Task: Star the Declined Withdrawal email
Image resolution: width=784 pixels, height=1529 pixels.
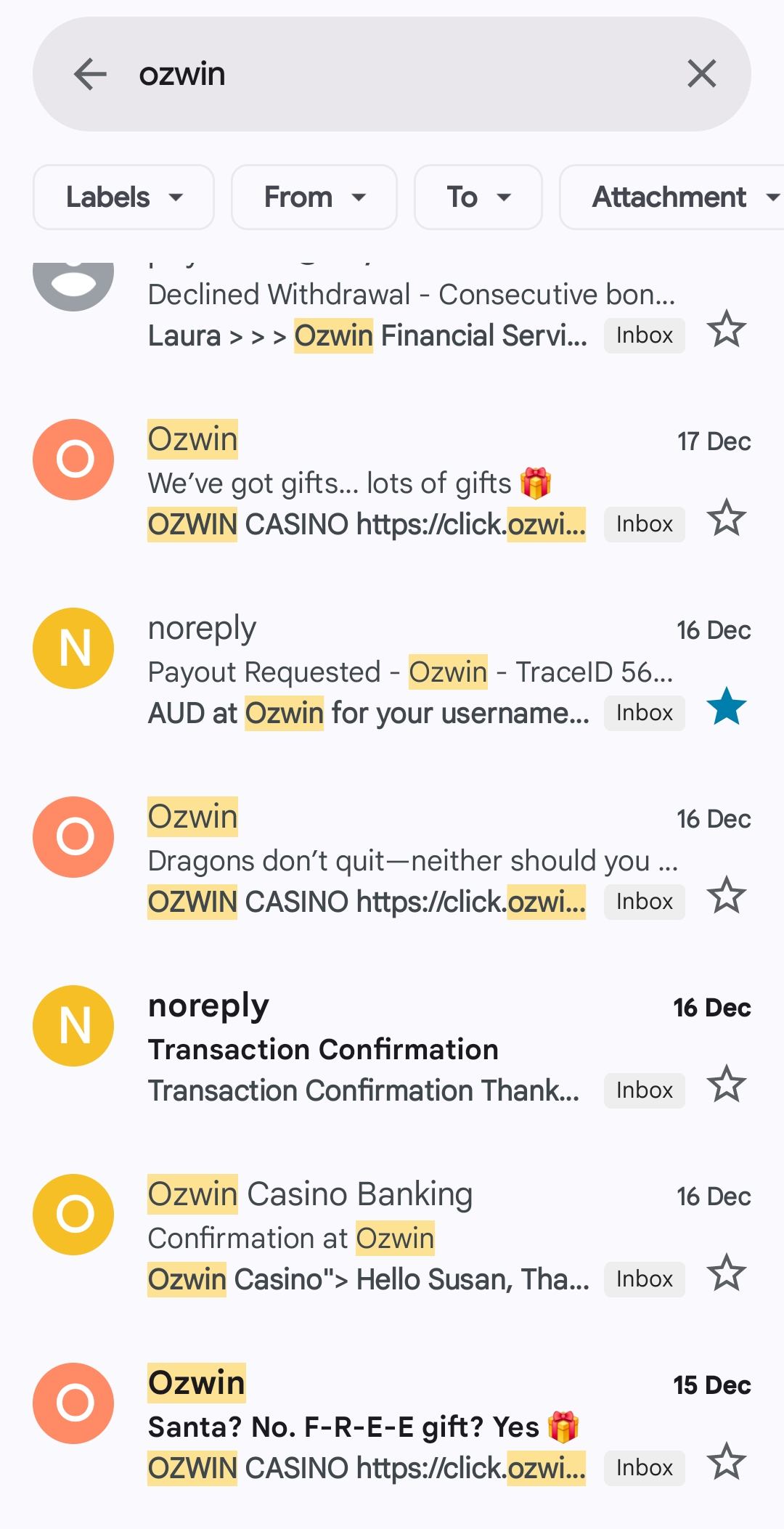Action: point(726,330)
